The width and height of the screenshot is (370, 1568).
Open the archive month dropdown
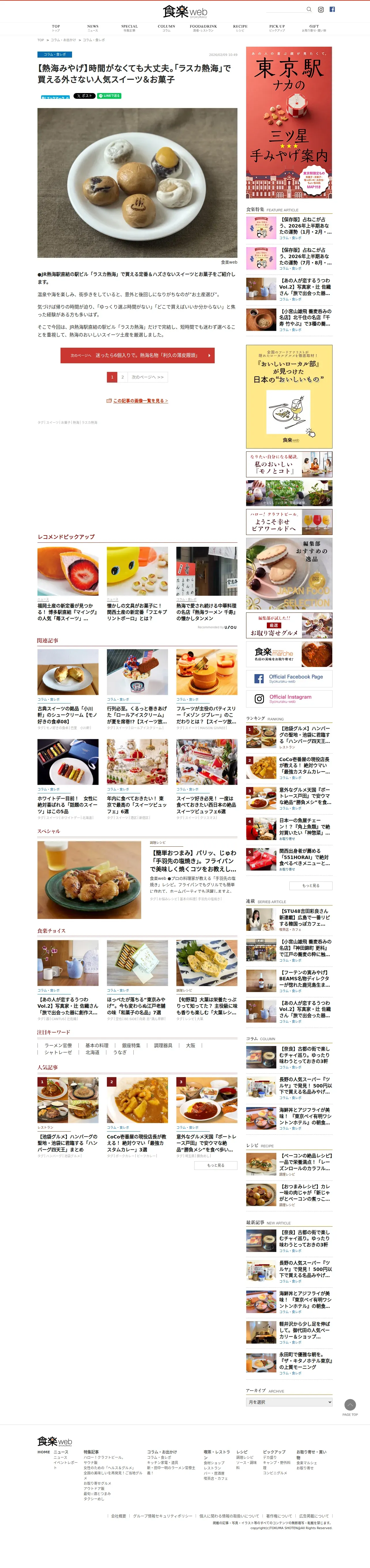pos(289,1402)
